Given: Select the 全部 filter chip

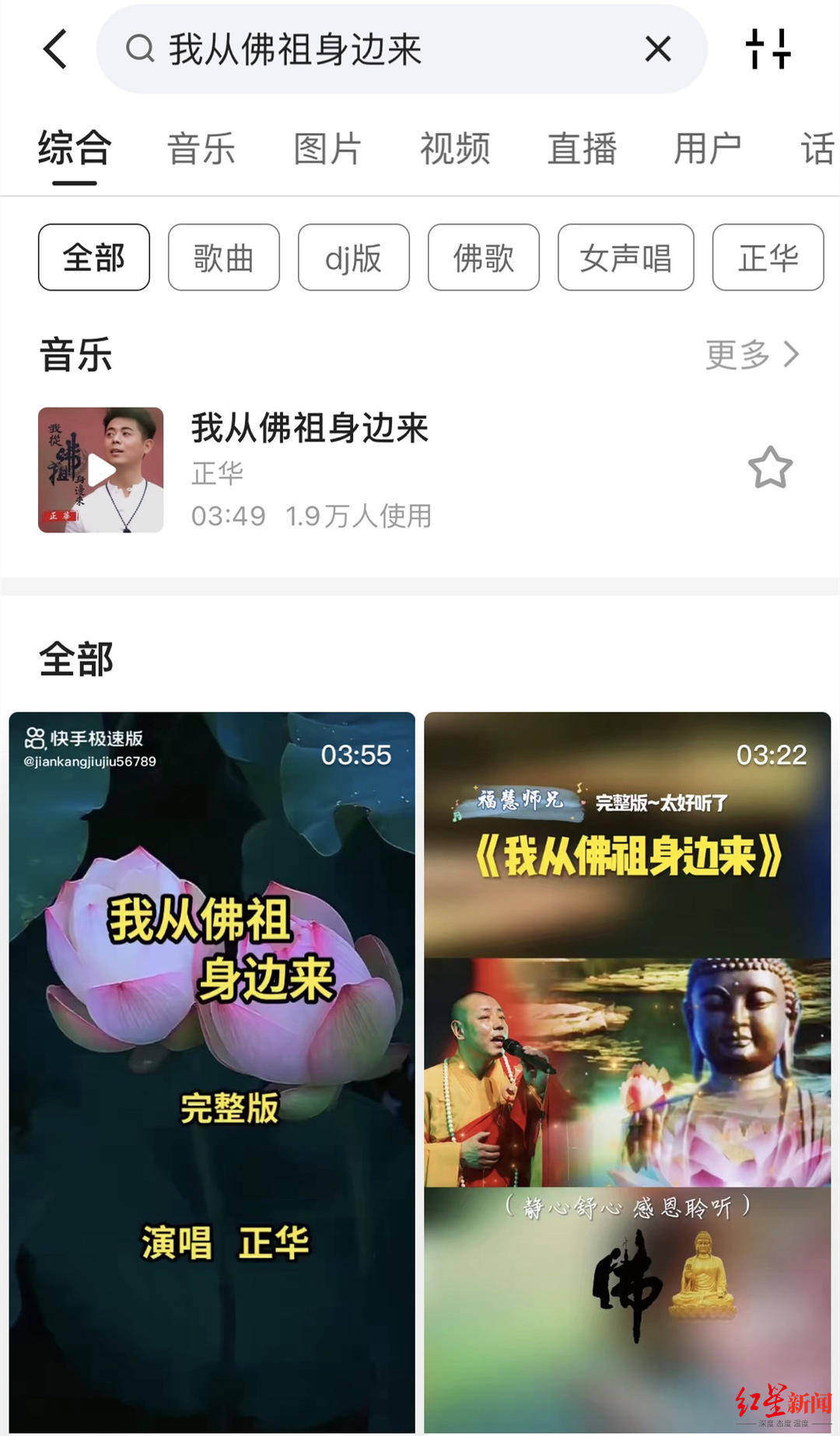Looking at the screenshot, I should (x=94, y=257).
